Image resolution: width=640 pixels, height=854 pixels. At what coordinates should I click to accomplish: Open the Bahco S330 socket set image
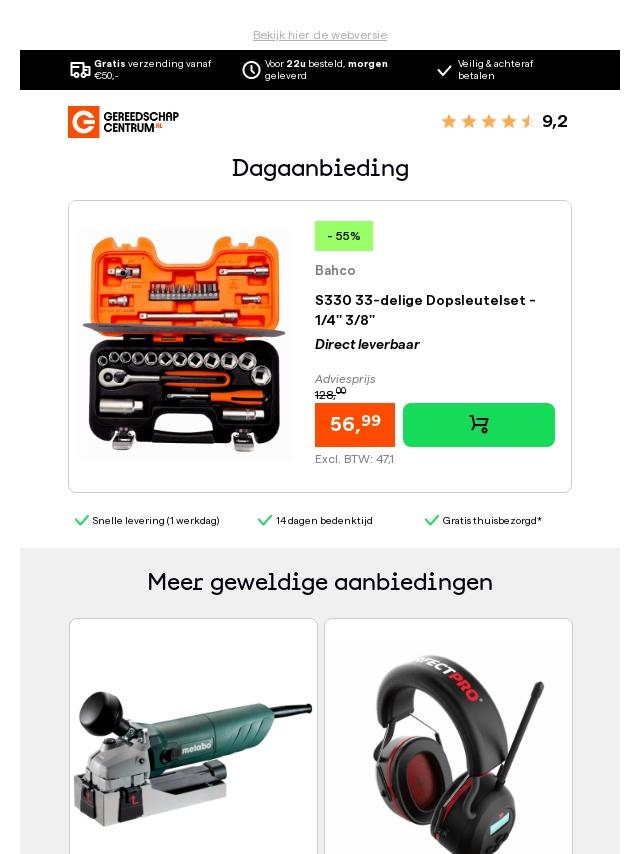[185, 344]
